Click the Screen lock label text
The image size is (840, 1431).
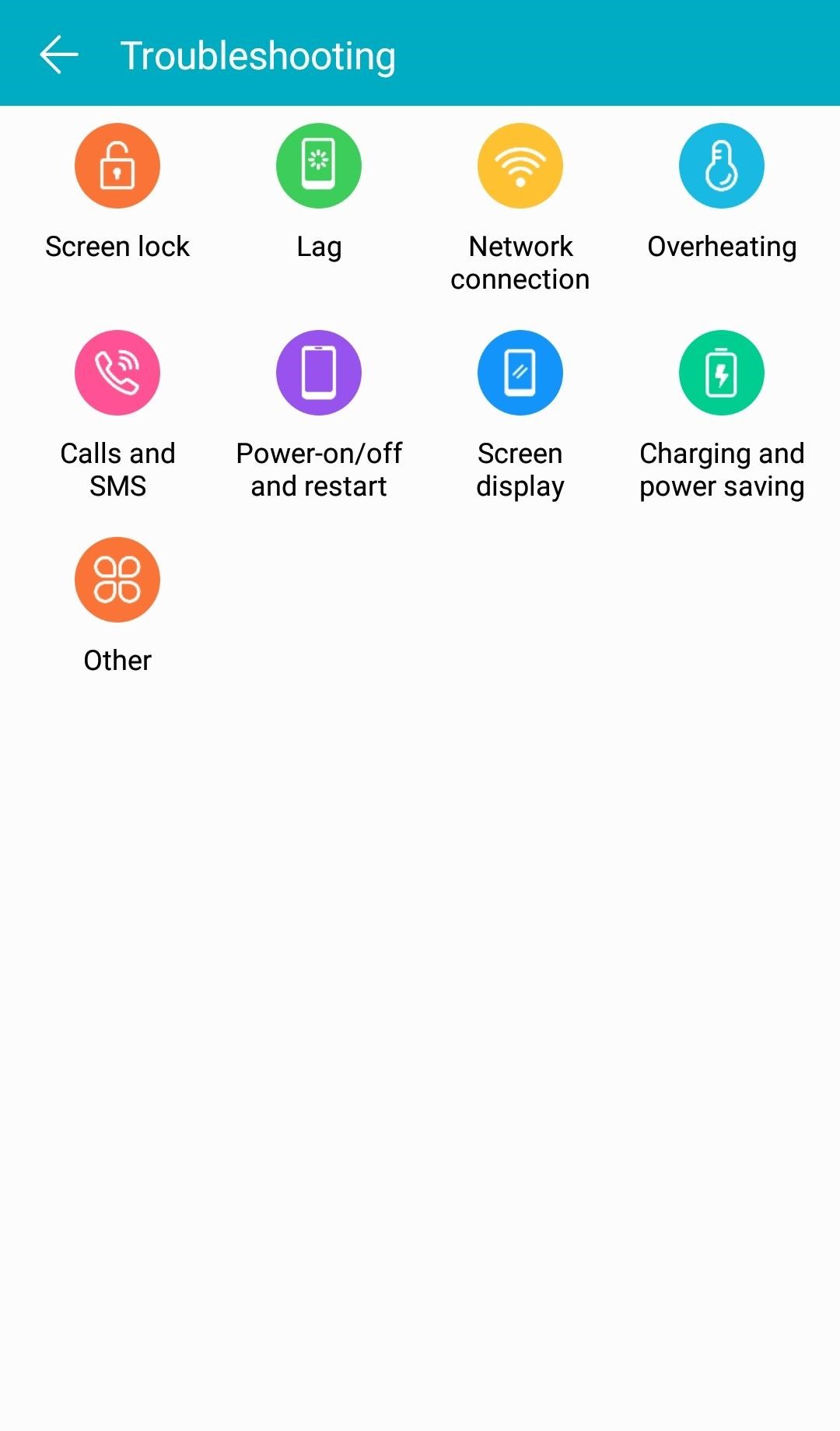click(117, 247)
